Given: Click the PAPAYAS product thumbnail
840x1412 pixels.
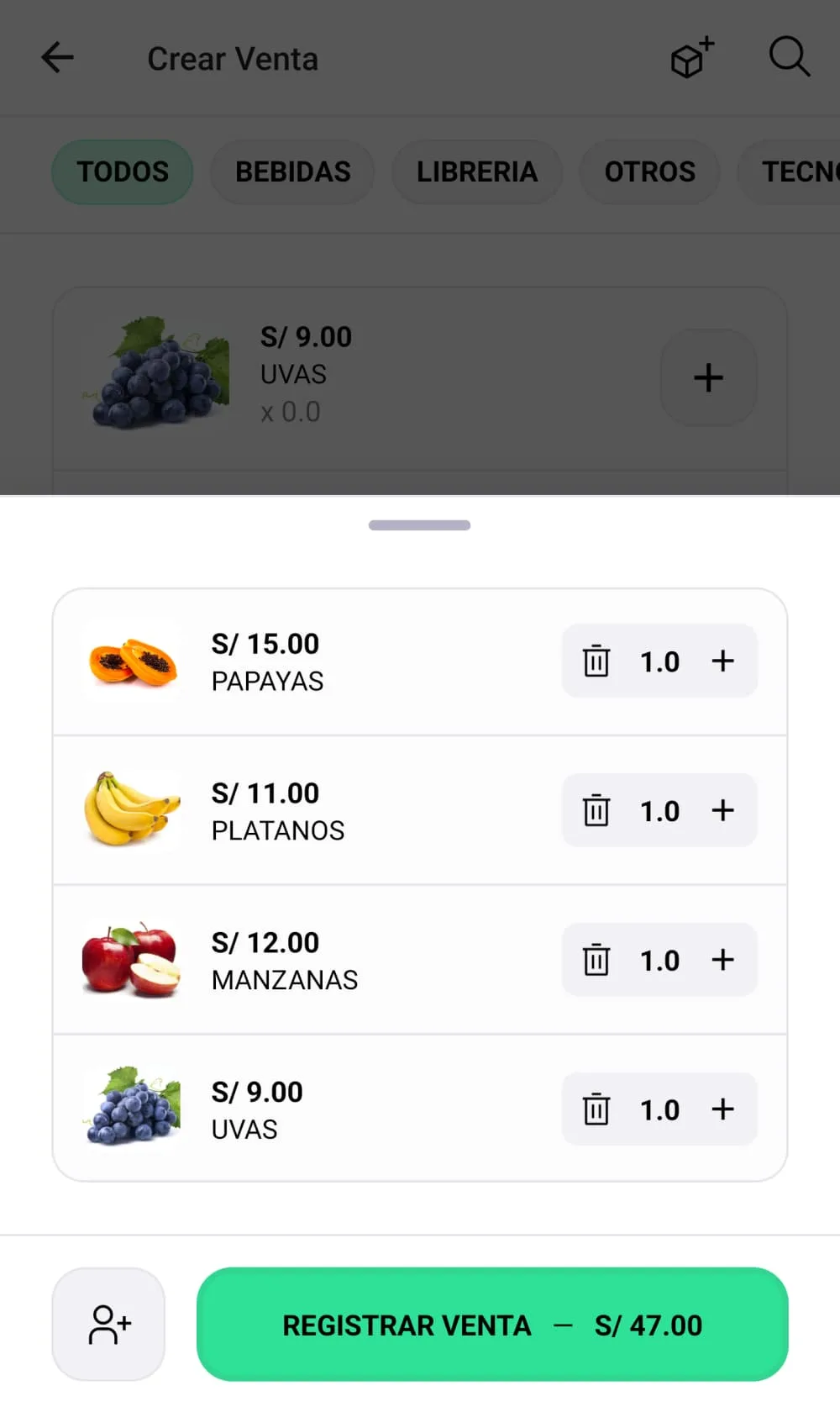Looking at the screenshot, I should pyautogui.click(x=130, y=661).
